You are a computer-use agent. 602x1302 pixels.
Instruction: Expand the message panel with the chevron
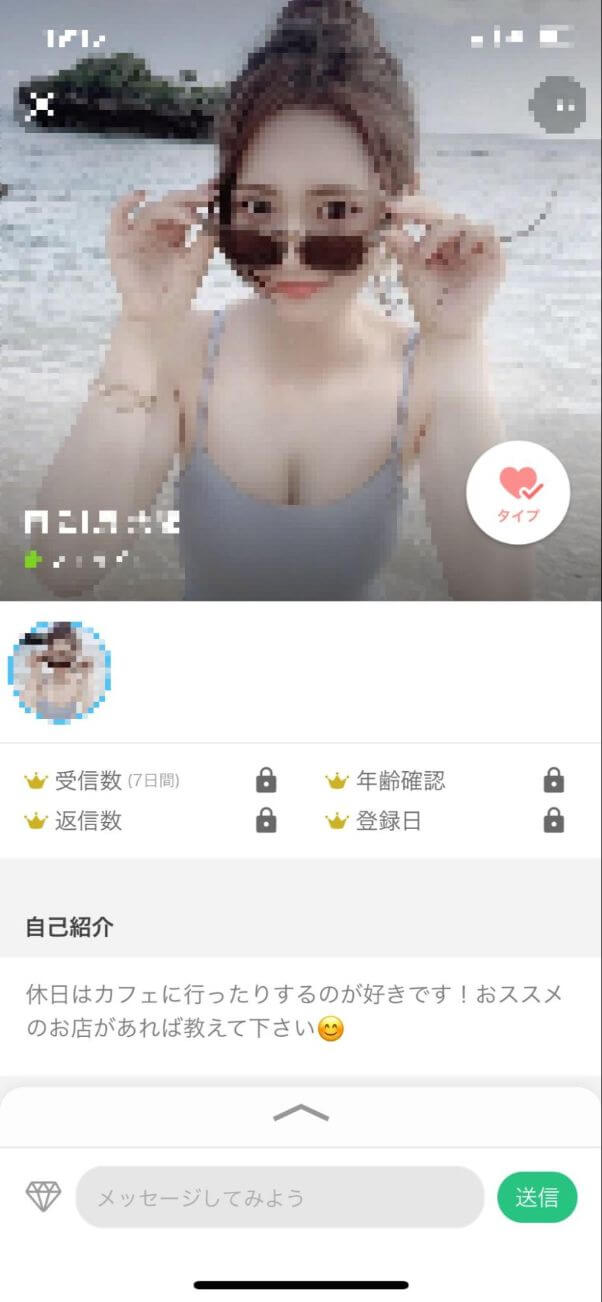pos(301,1113)
